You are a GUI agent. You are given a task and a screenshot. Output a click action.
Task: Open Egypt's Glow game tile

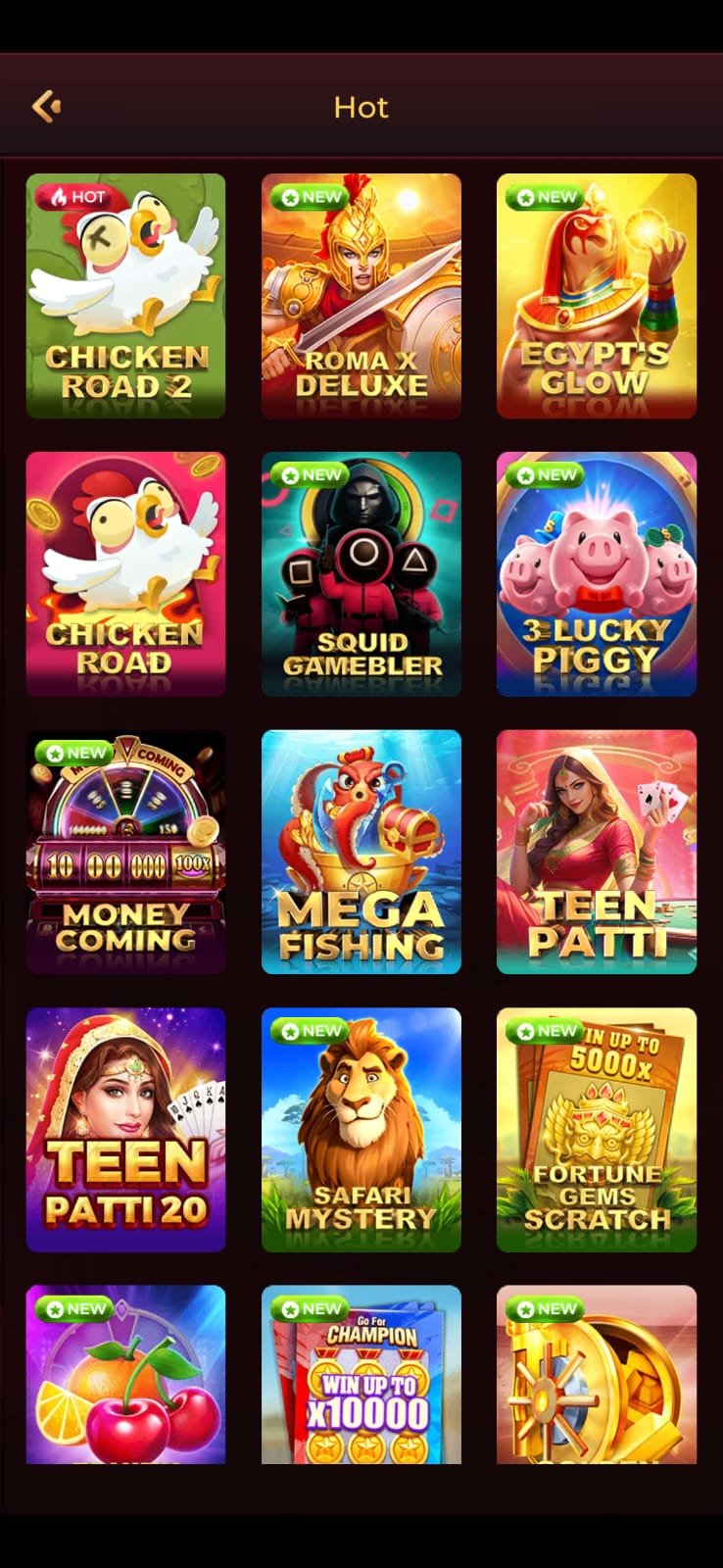point(596,296)
